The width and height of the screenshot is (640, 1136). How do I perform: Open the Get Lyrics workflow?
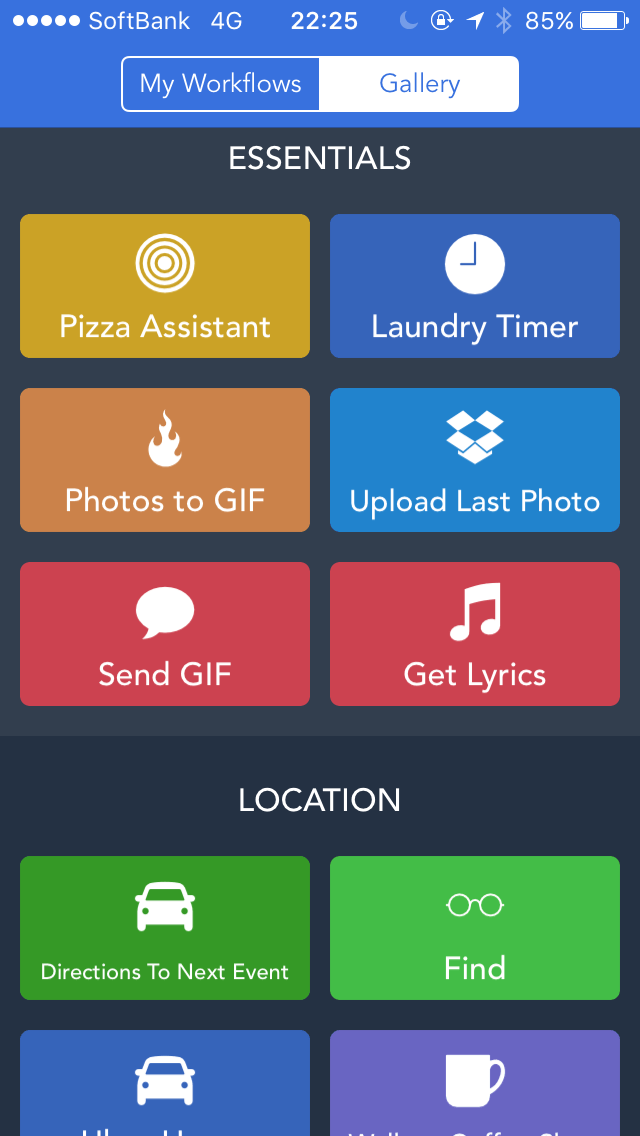pos(475,634)
